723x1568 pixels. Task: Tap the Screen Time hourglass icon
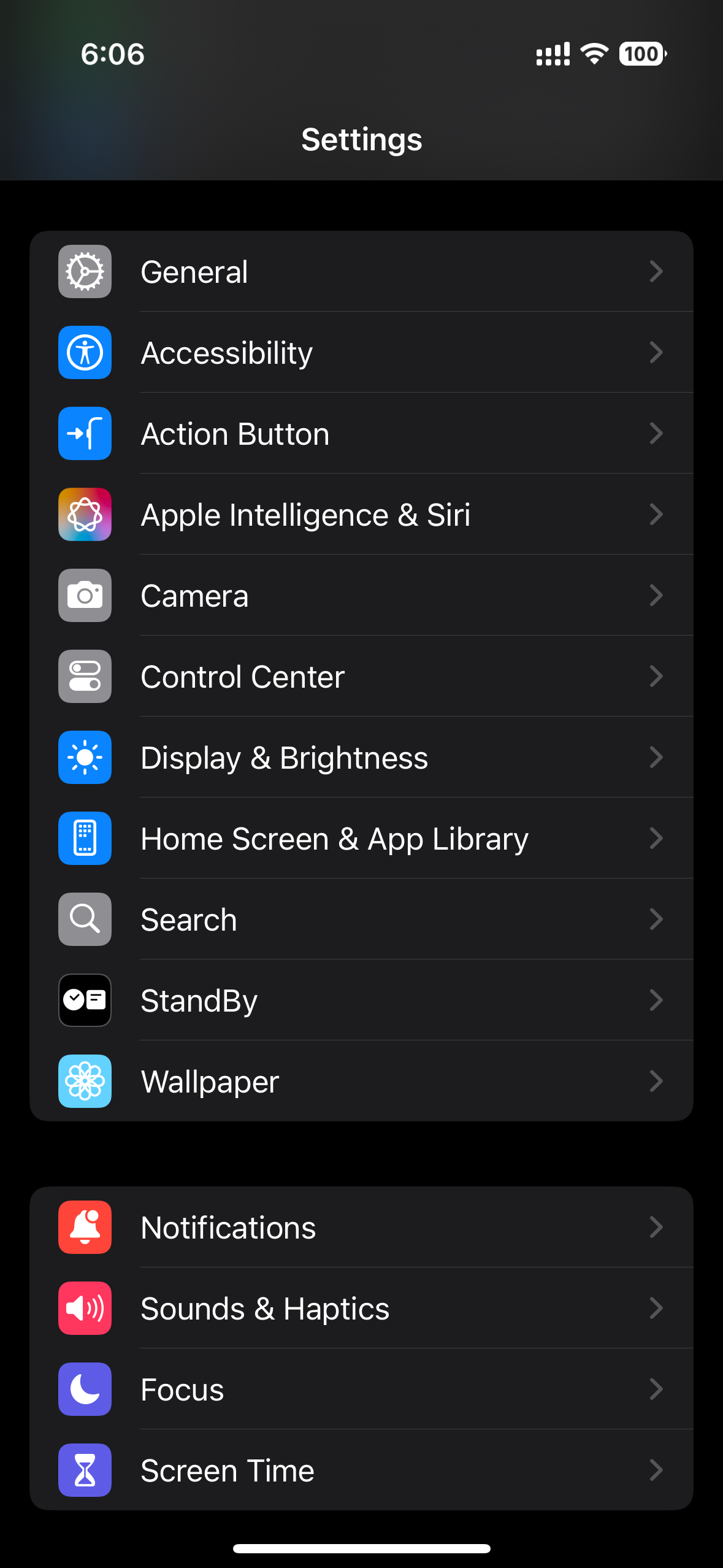pos(85,1470)
